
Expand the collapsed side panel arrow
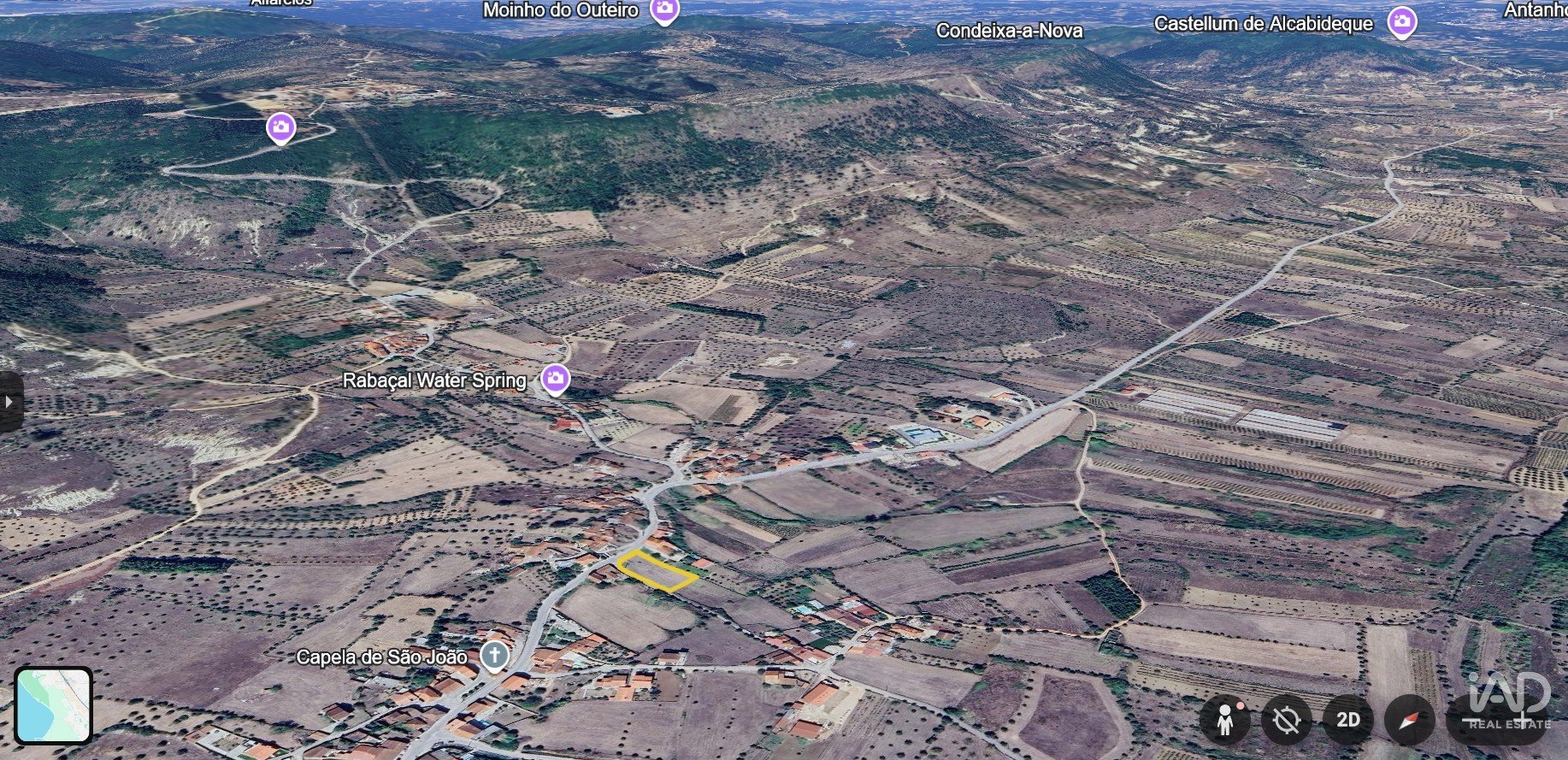click(x=10, y=401)
